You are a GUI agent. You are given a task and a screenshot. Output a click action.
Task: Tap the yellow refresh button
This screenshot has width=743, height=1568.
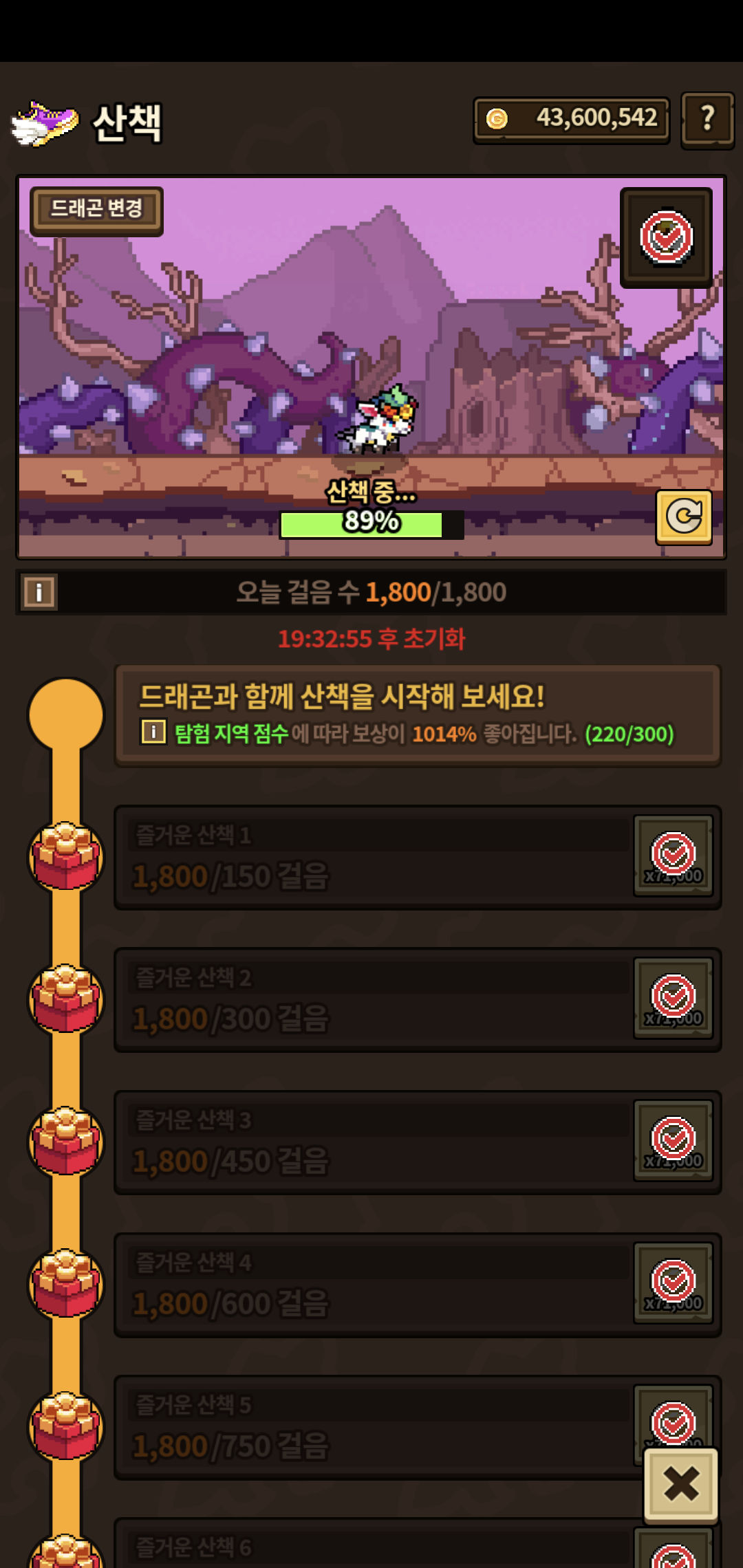pyautogui.click(x=683, y=517)
